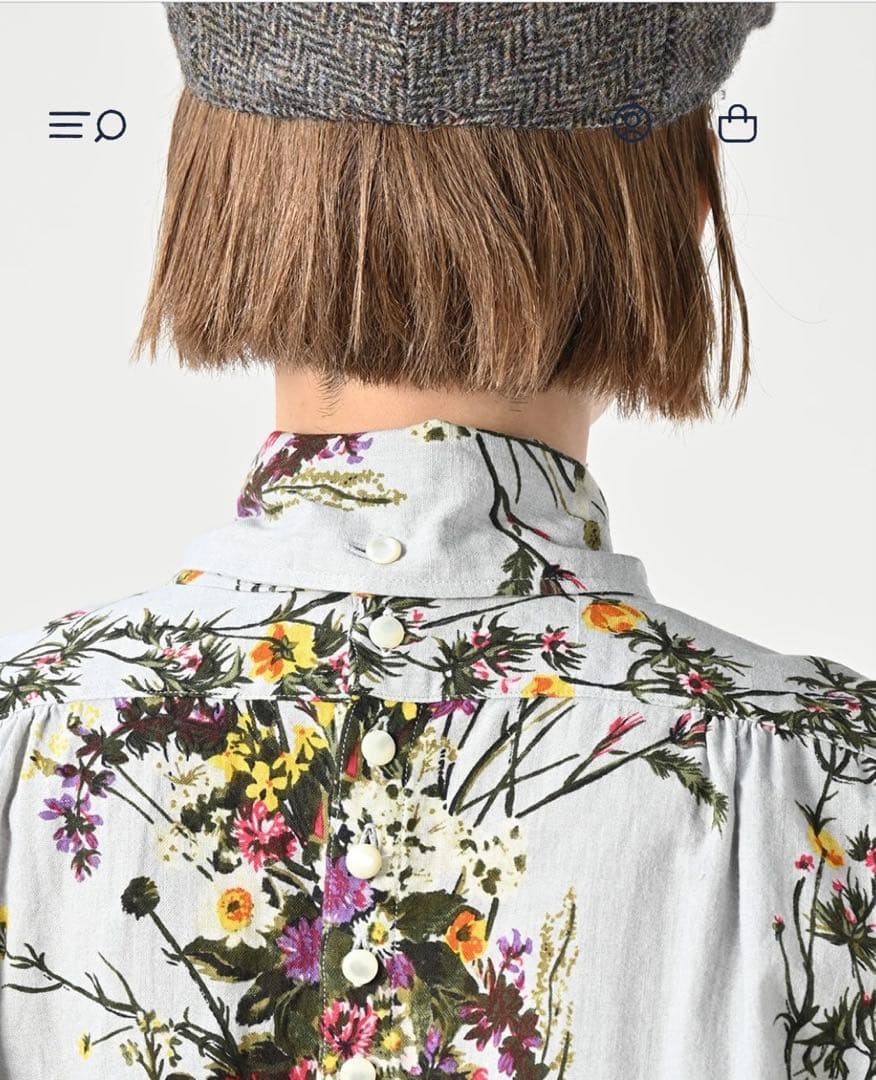876x1080 pixels.
Task: Open the menu and search icon
Action: 87,125
